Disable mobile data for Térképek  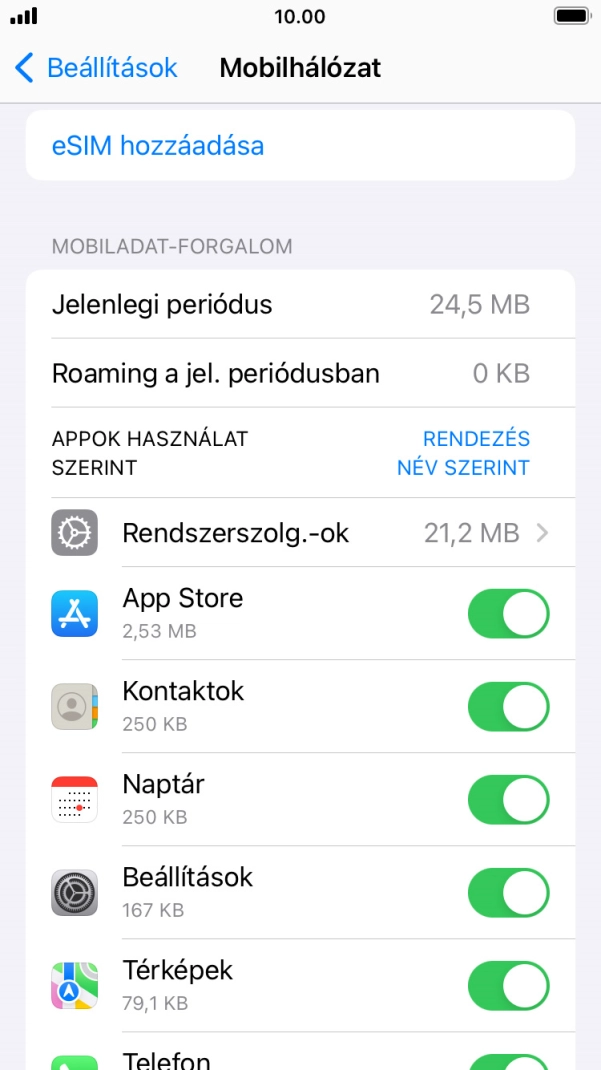508,986
